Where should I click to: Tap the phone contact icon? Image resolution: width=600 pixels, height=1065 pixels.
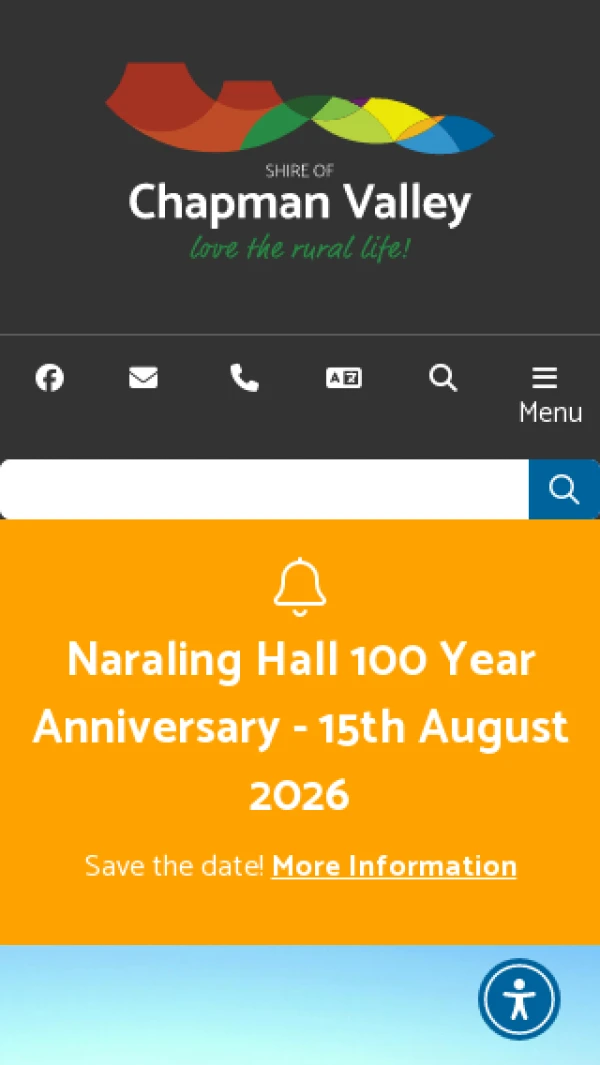click(x=244, y=378)
